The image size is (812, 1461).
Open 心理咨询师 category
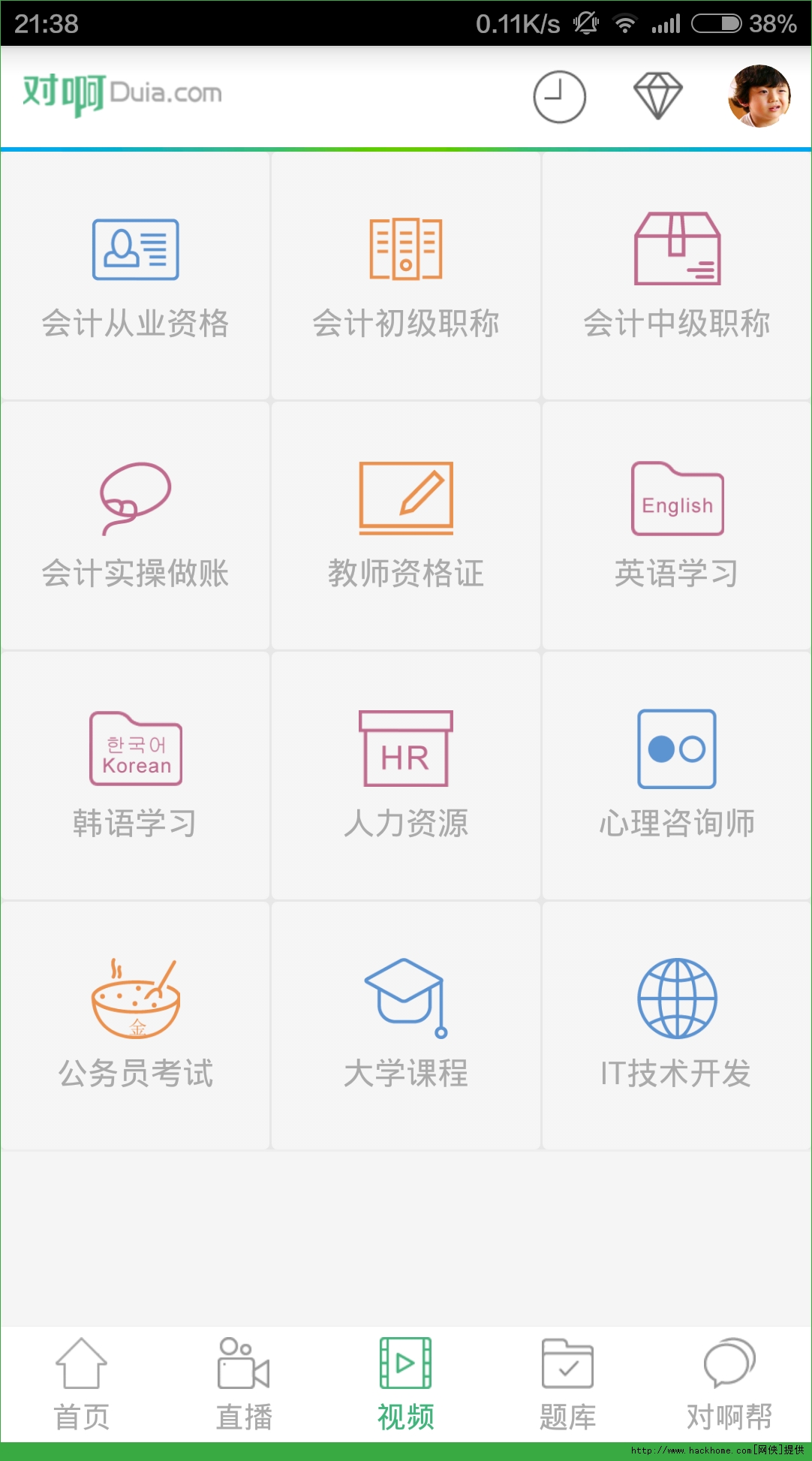click(x=677, y=776)
